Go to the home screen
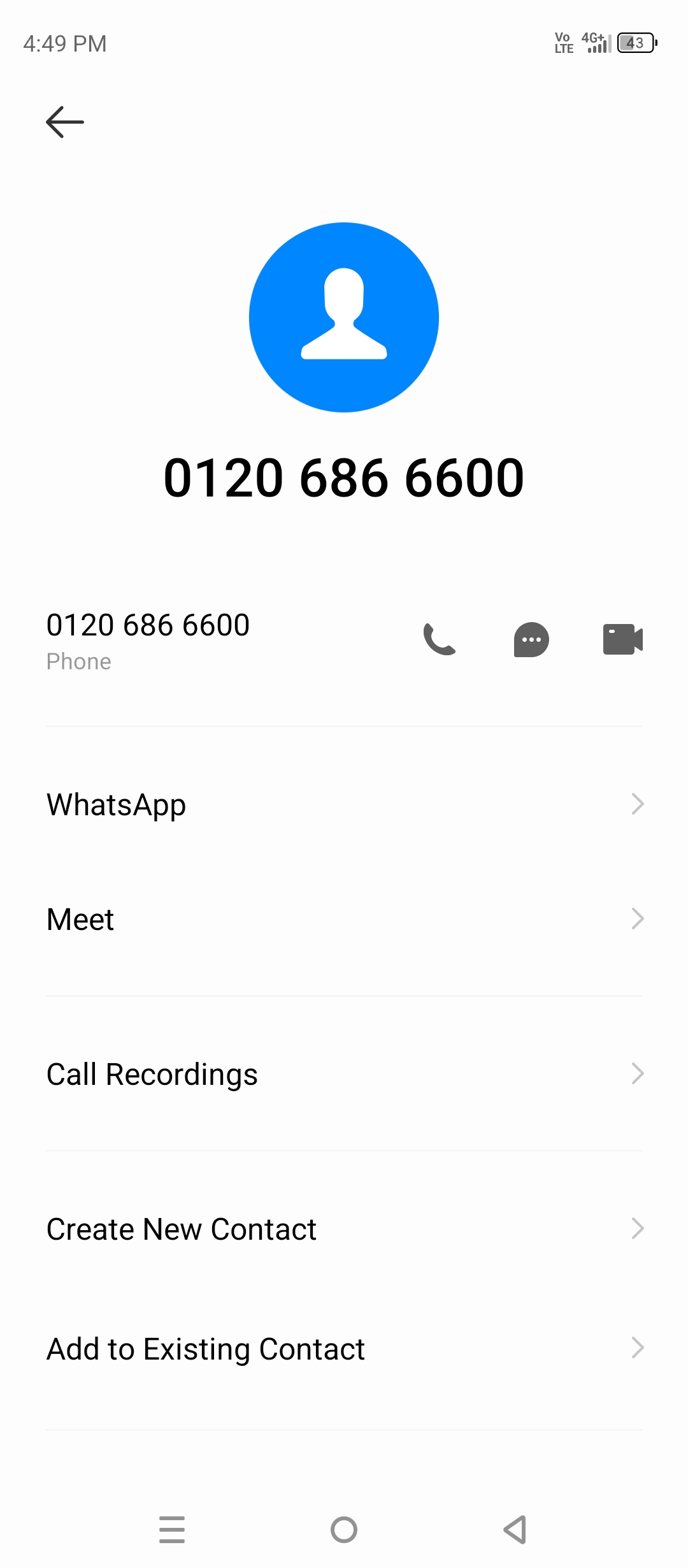Viewport: 688px width, 1568px height. 344,1530
